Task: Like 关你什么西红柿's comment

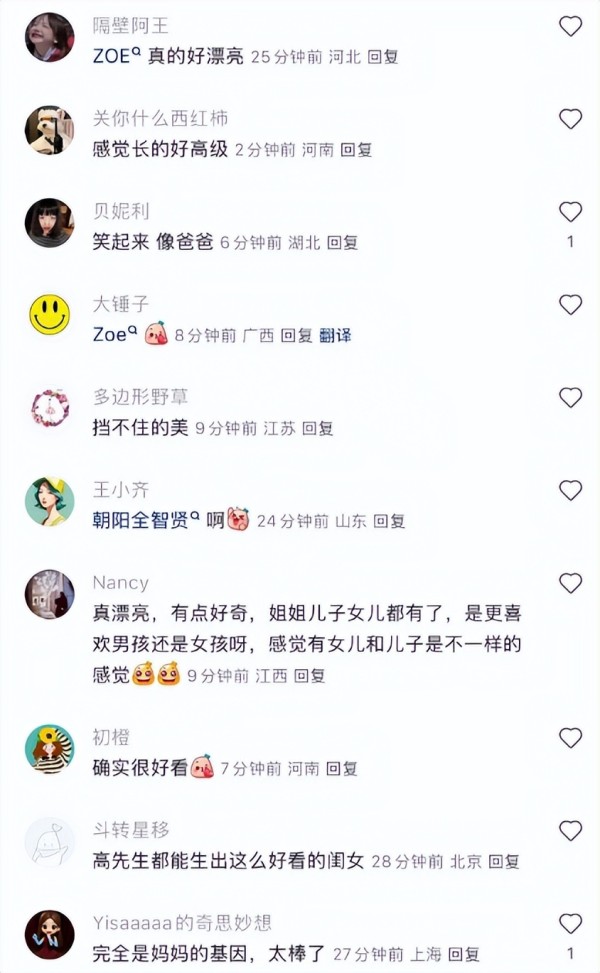Action: pyautogui.click(x=570, y=119)
